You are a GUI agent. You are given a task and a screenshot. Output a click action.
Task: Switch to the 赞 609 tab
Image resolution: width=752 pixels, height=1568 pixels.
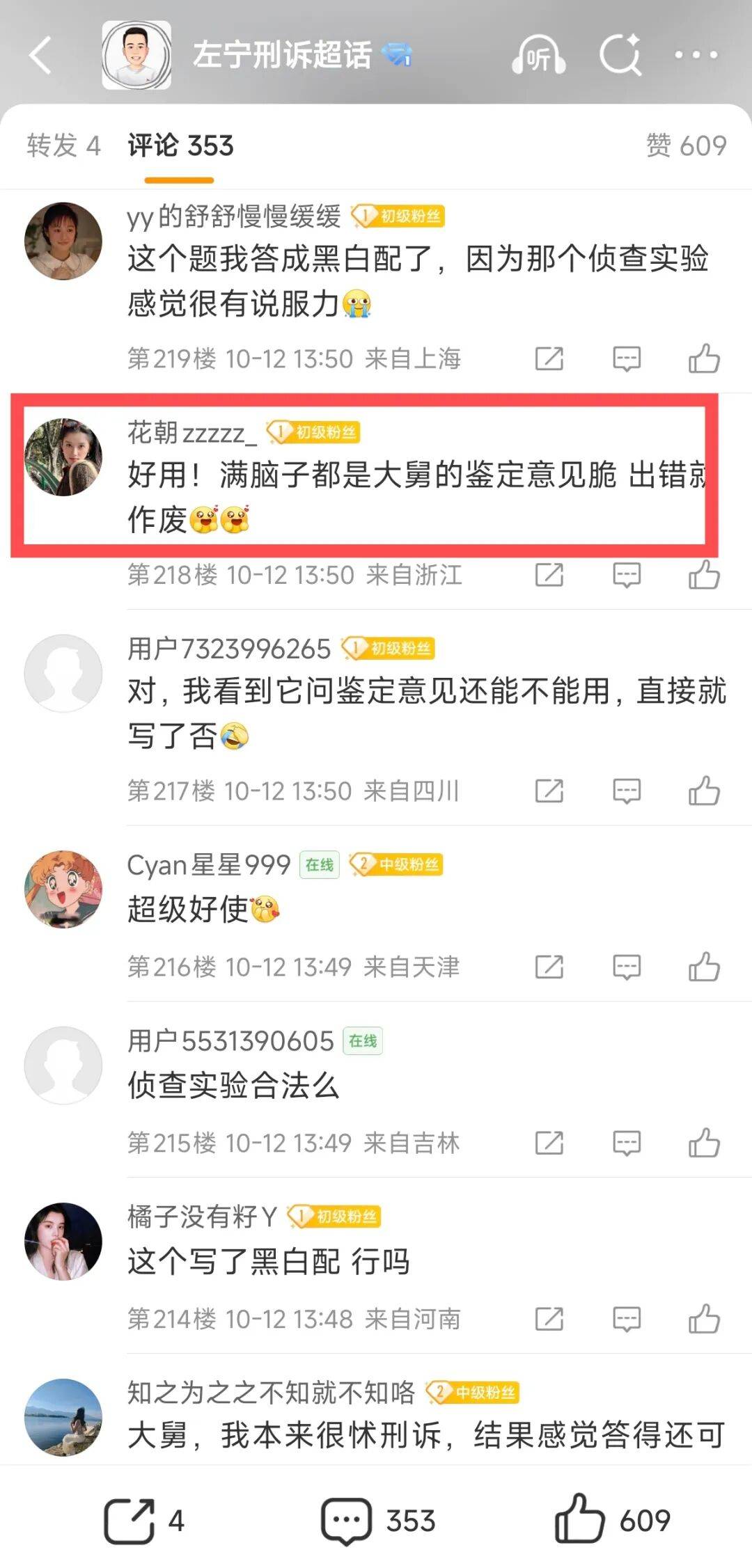click(686, 145)
